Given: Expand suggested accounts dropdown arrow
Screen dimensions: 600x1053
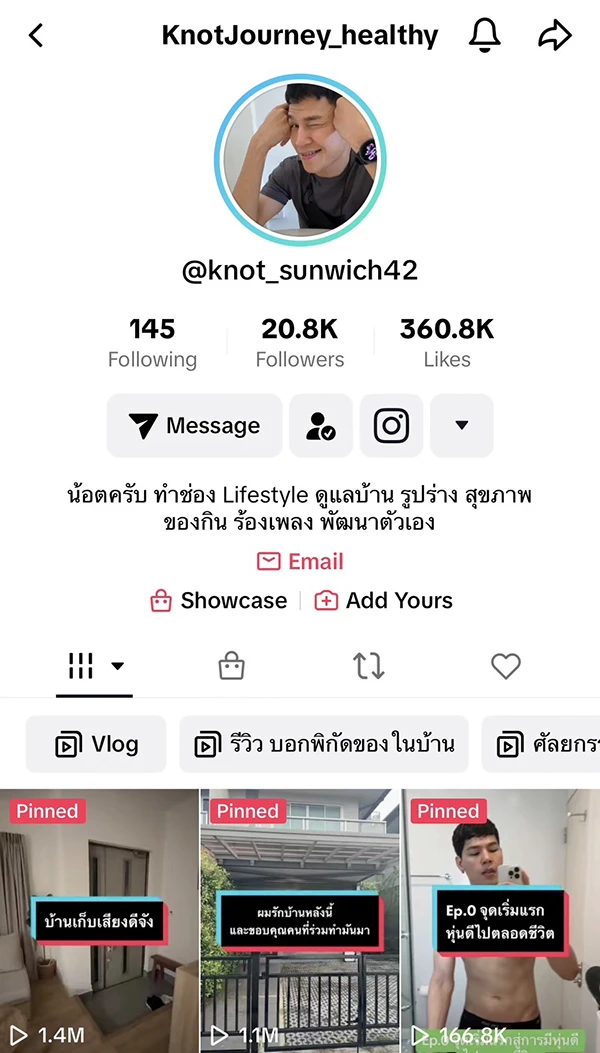Looking at the screenshot, I should point(461,426).
